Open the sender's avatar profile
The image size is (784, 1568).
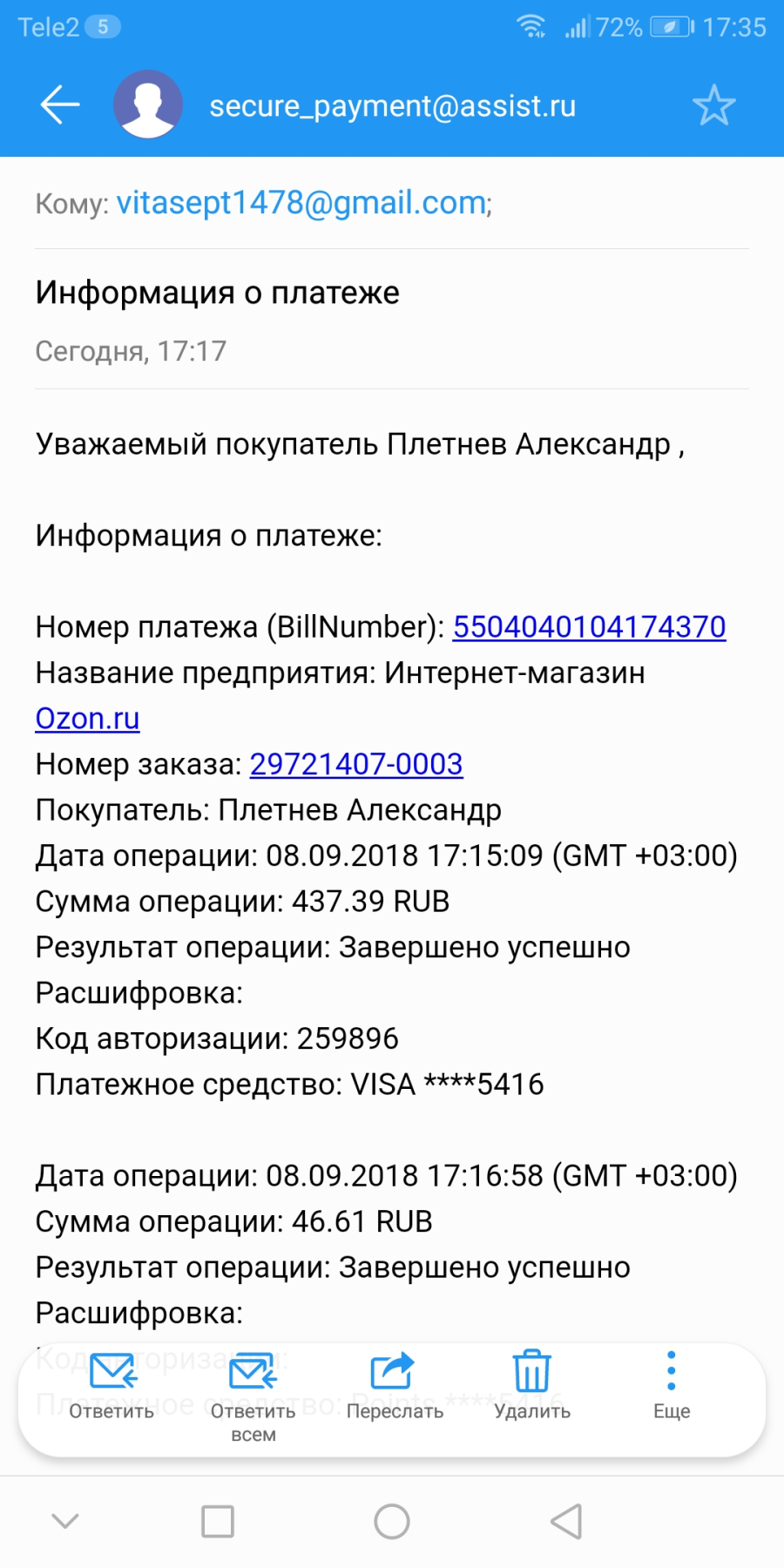tap(148, 105)
